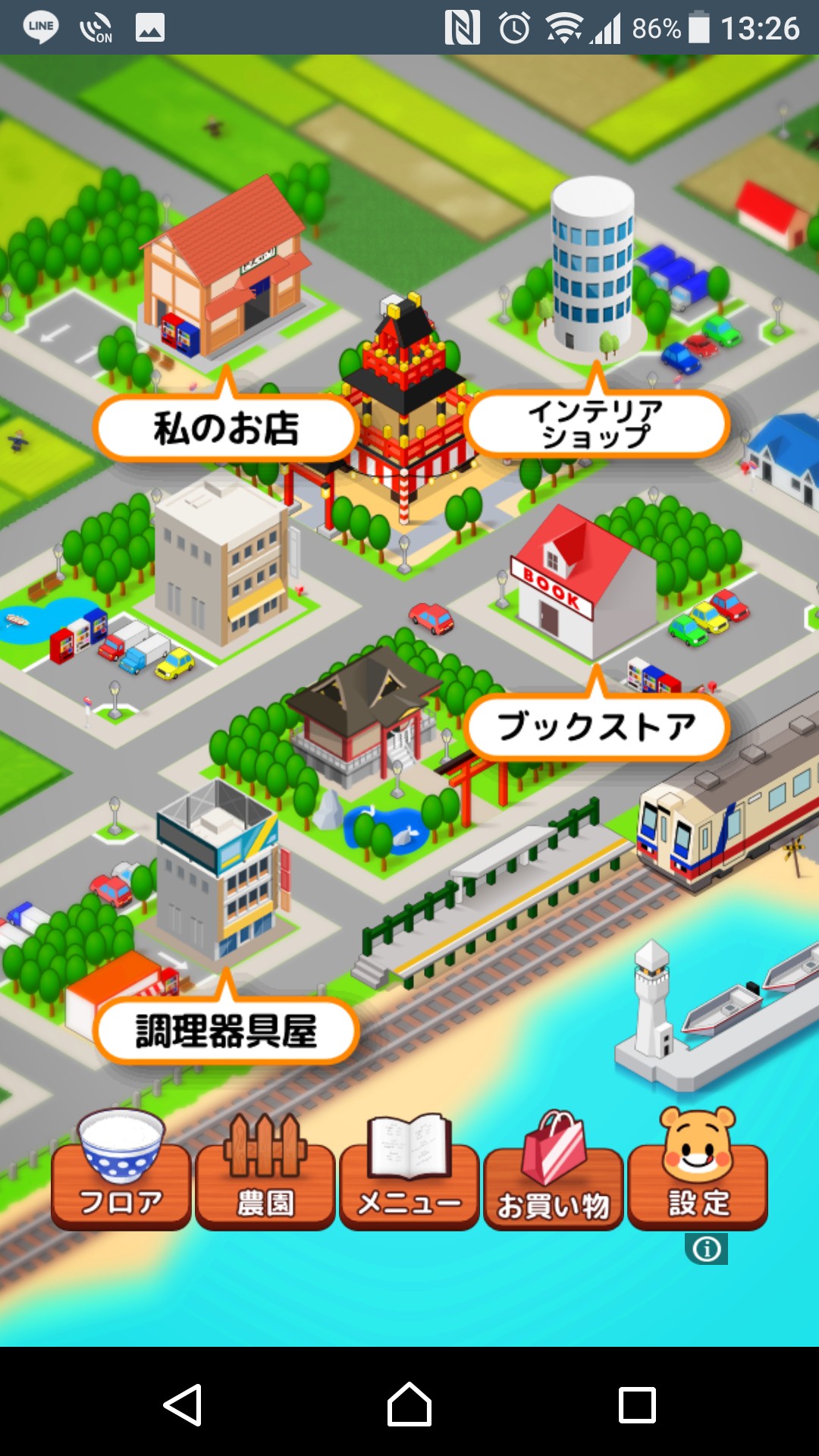The image size is (819, 1456).
Task: Visit the ブックストア bookstore
Action: point(596,726)
